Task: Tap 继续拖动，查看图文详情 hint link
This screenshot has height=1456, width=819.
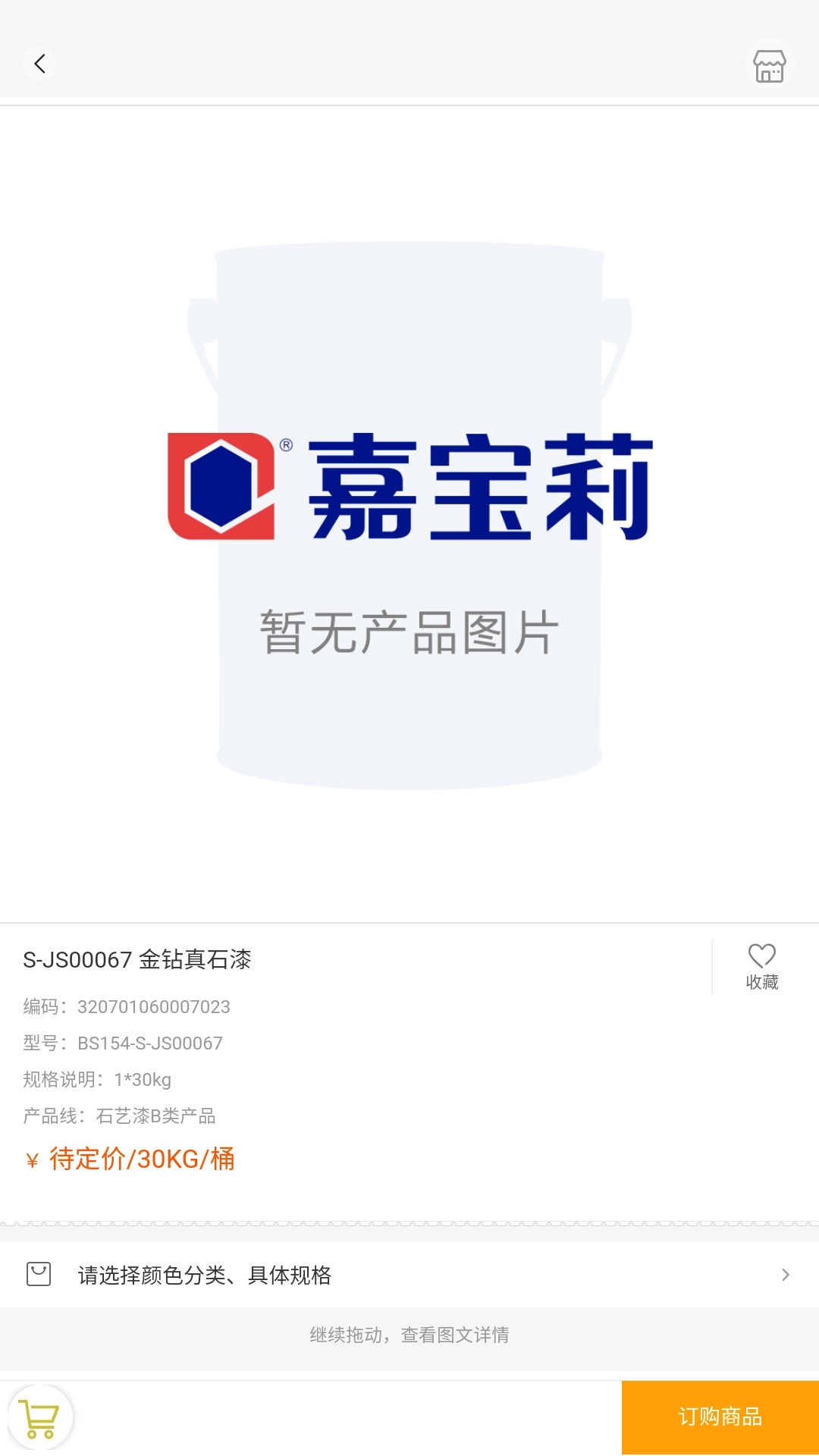Action: (409, 1335)
